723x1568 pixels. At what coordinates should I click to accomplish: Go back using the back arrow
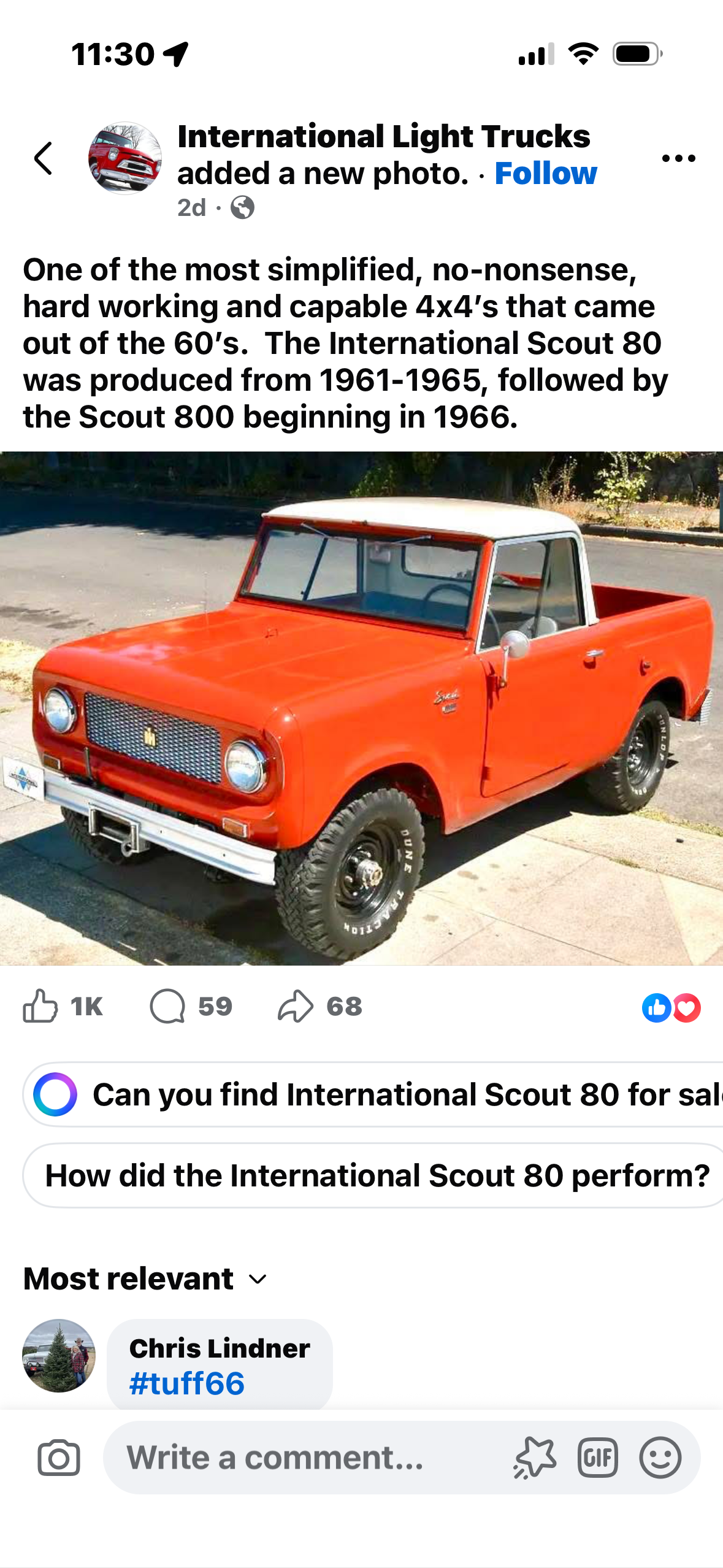44,158
